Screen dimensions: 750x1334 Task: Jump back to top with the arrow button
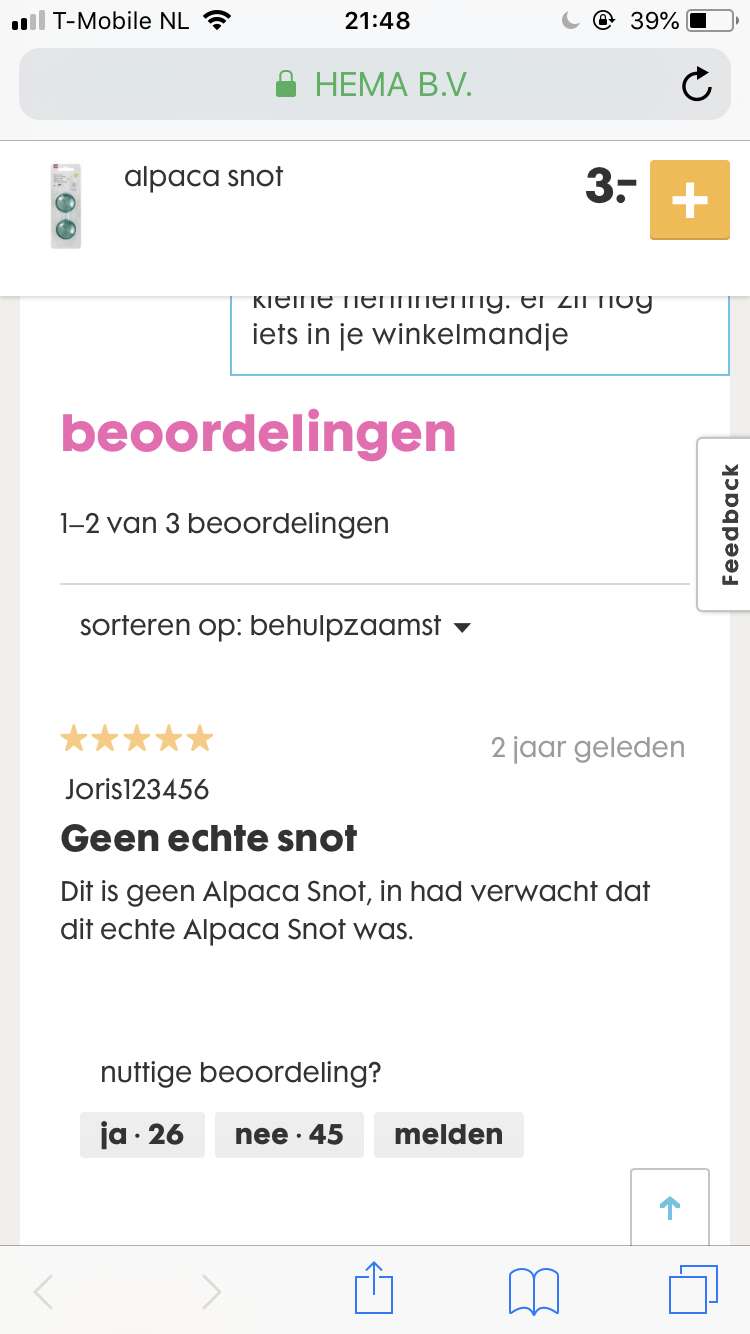[x=670, y=1208]
